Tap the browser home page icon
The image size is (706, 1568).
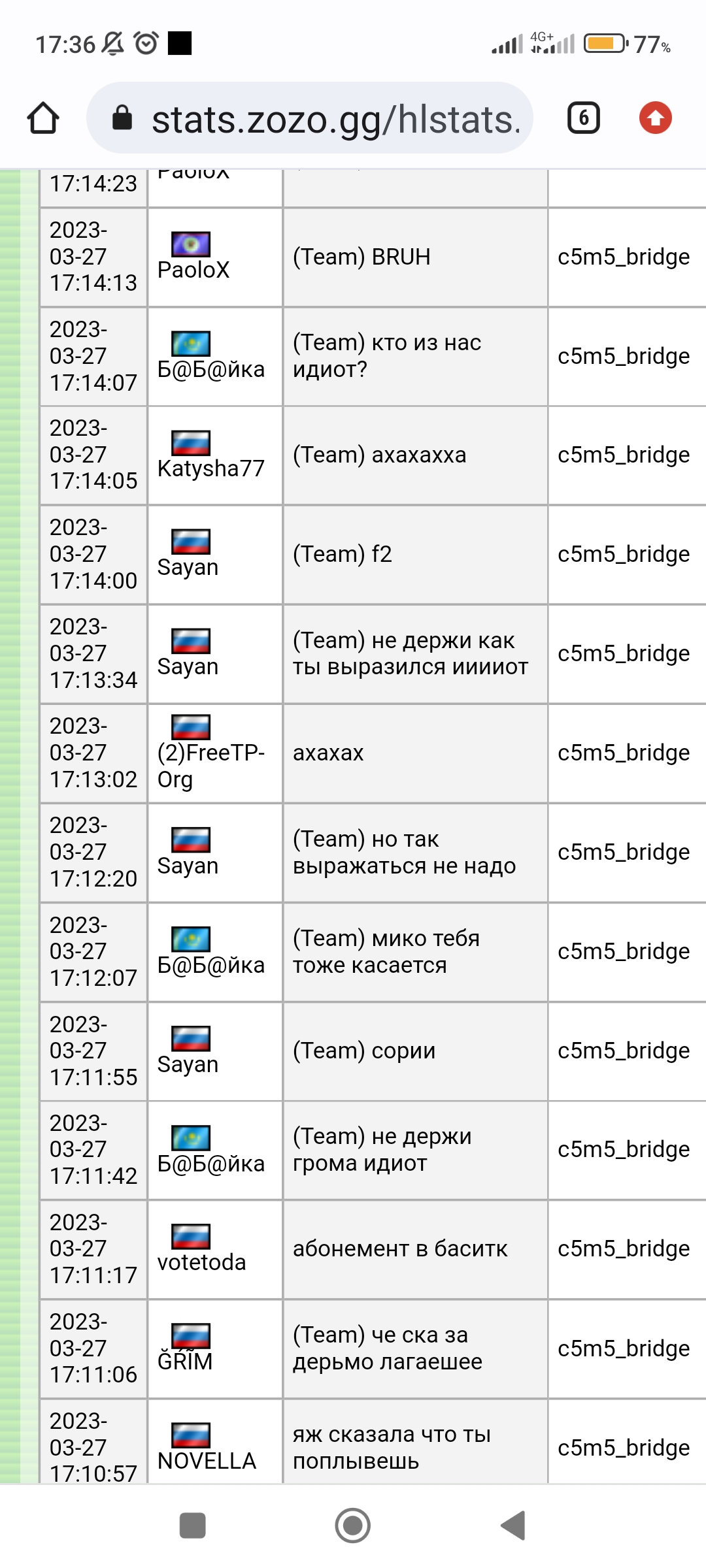[43, 118]
